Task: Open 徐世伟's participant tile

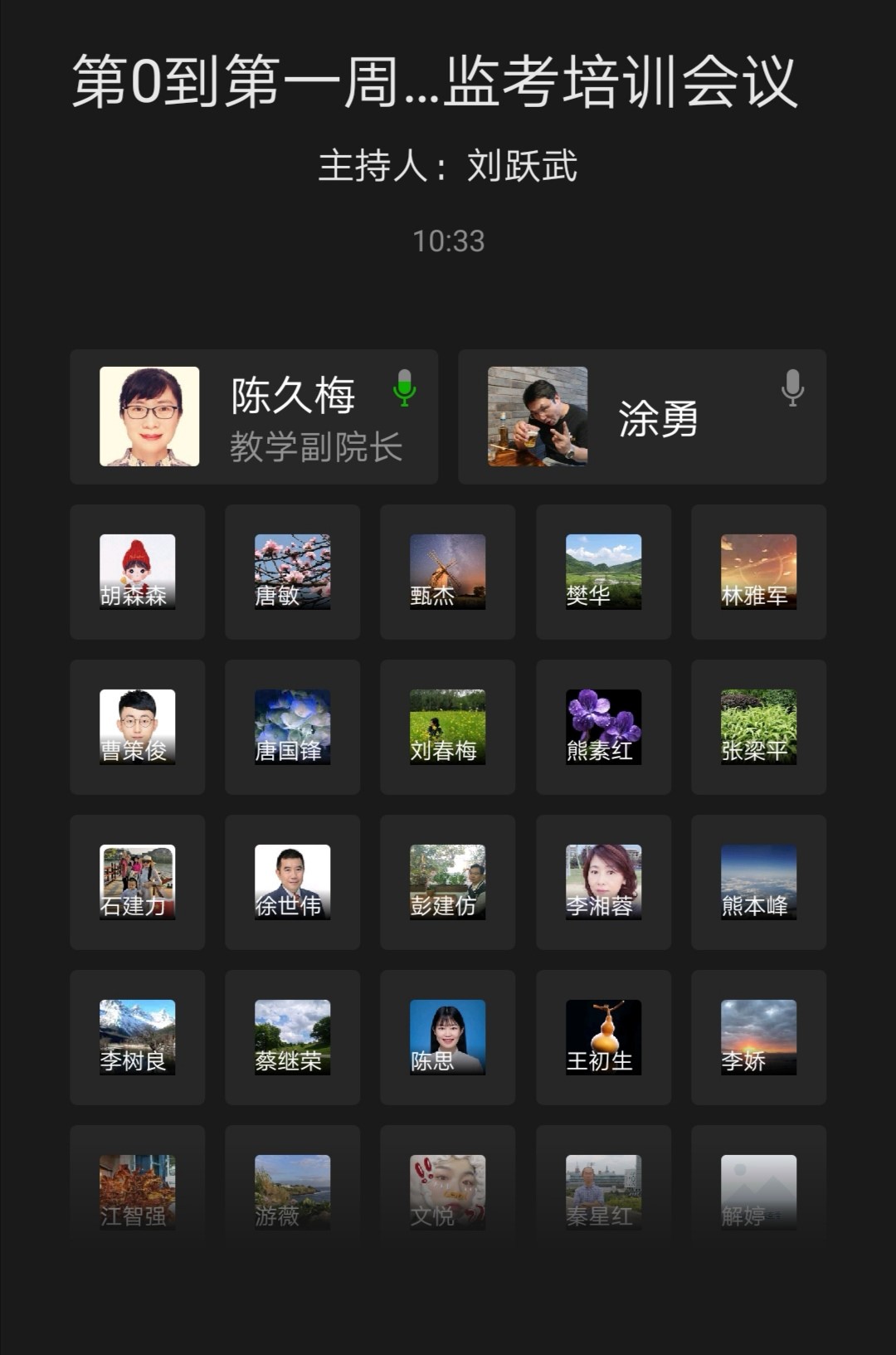Action: (292, 882)
